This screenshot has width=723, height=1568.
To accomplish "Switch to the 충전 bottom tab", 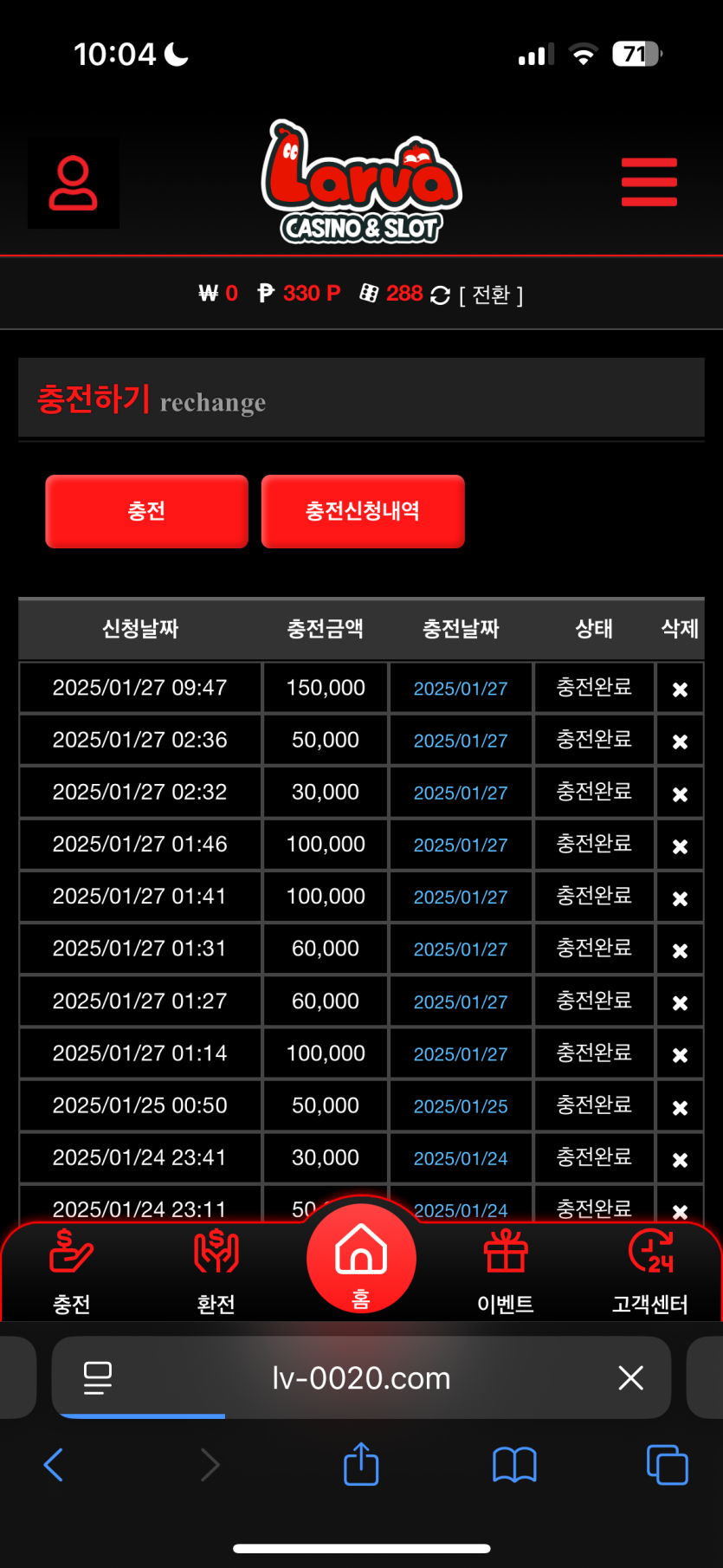I will [72, 1271].
